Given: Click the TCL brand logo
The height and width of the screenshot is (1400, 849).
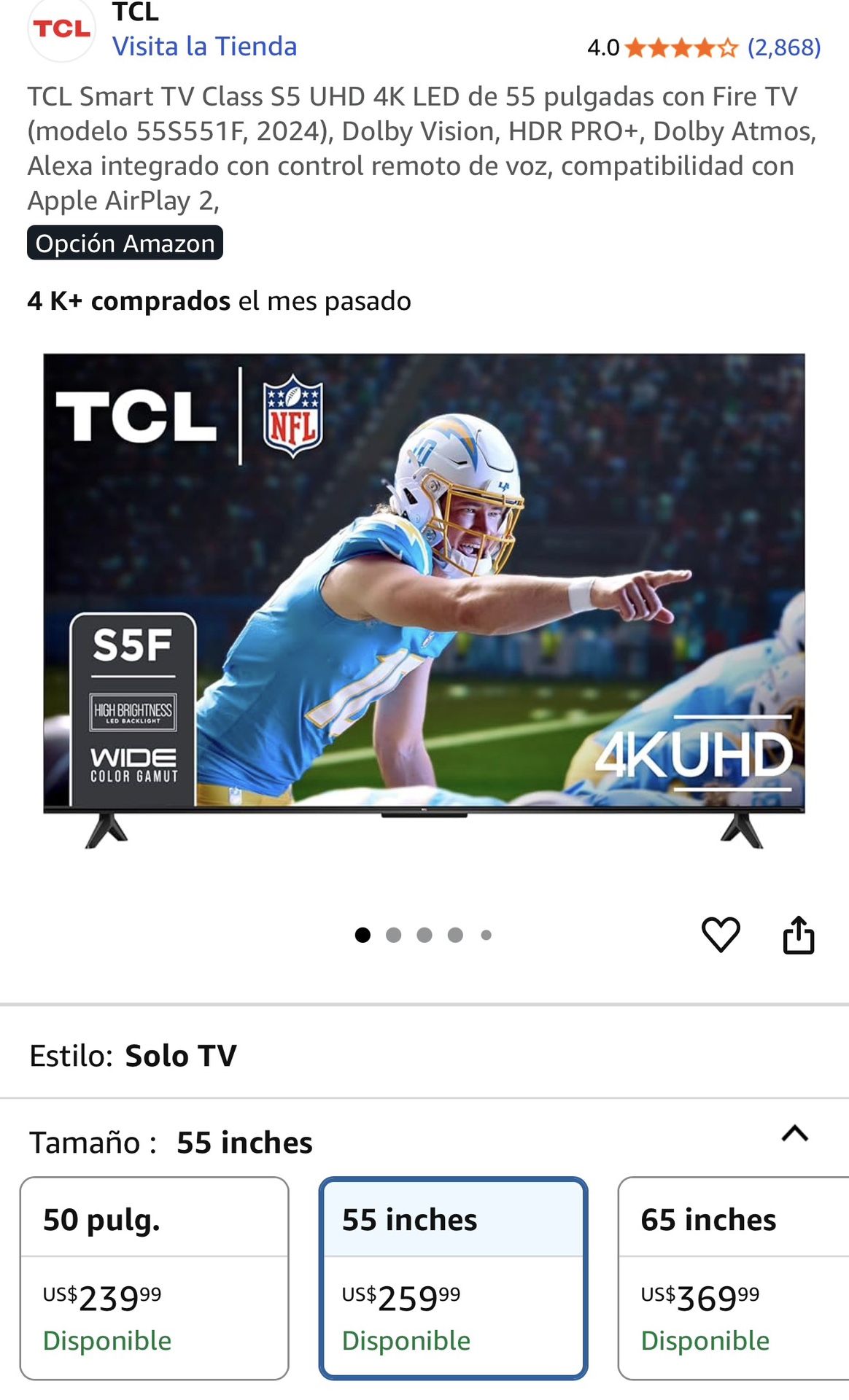Looking at the screenshot, I should 61,29.
